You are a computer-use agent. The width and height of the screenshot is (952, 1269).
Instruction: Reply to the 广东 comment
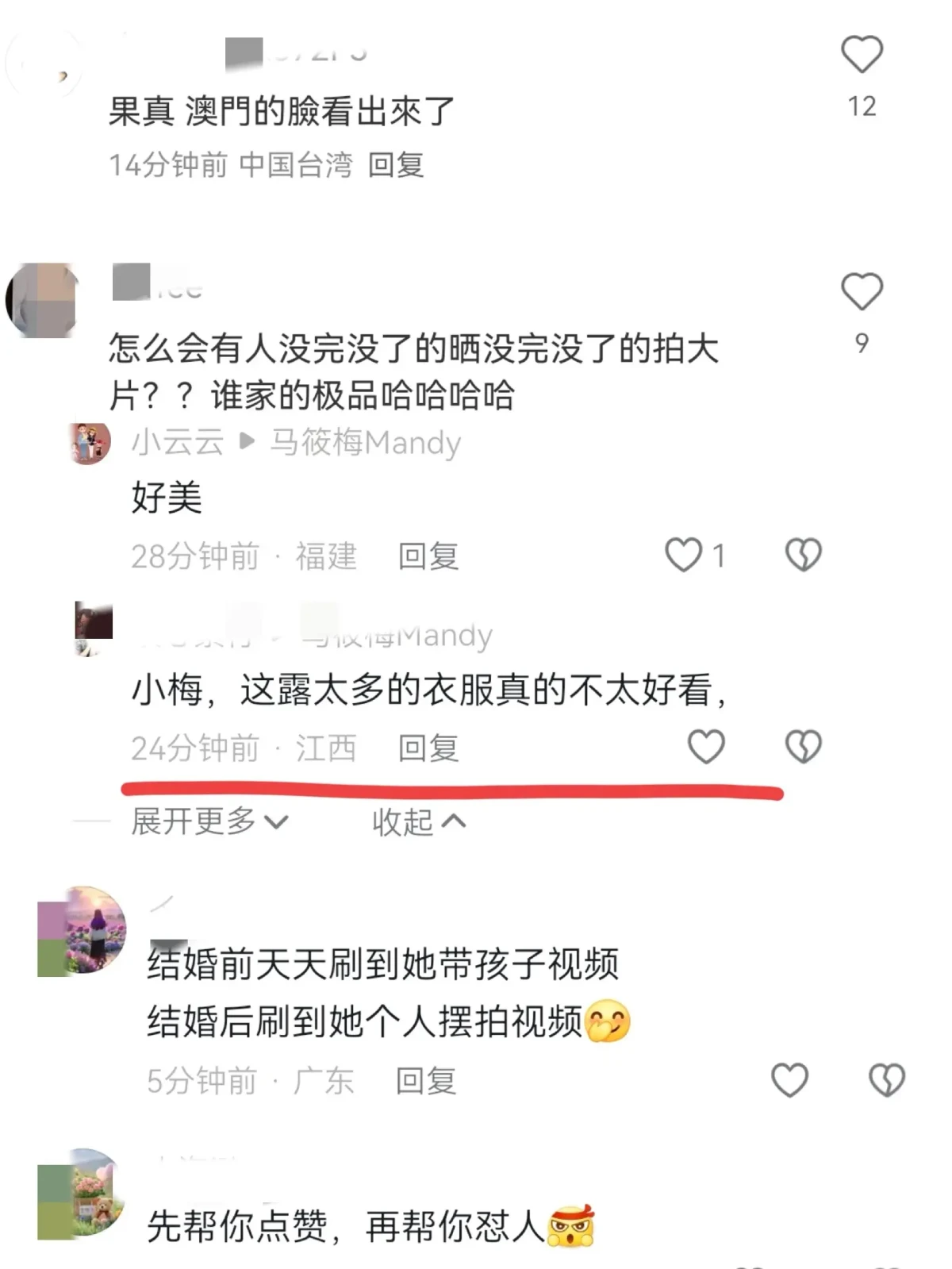coord(426,1081)
